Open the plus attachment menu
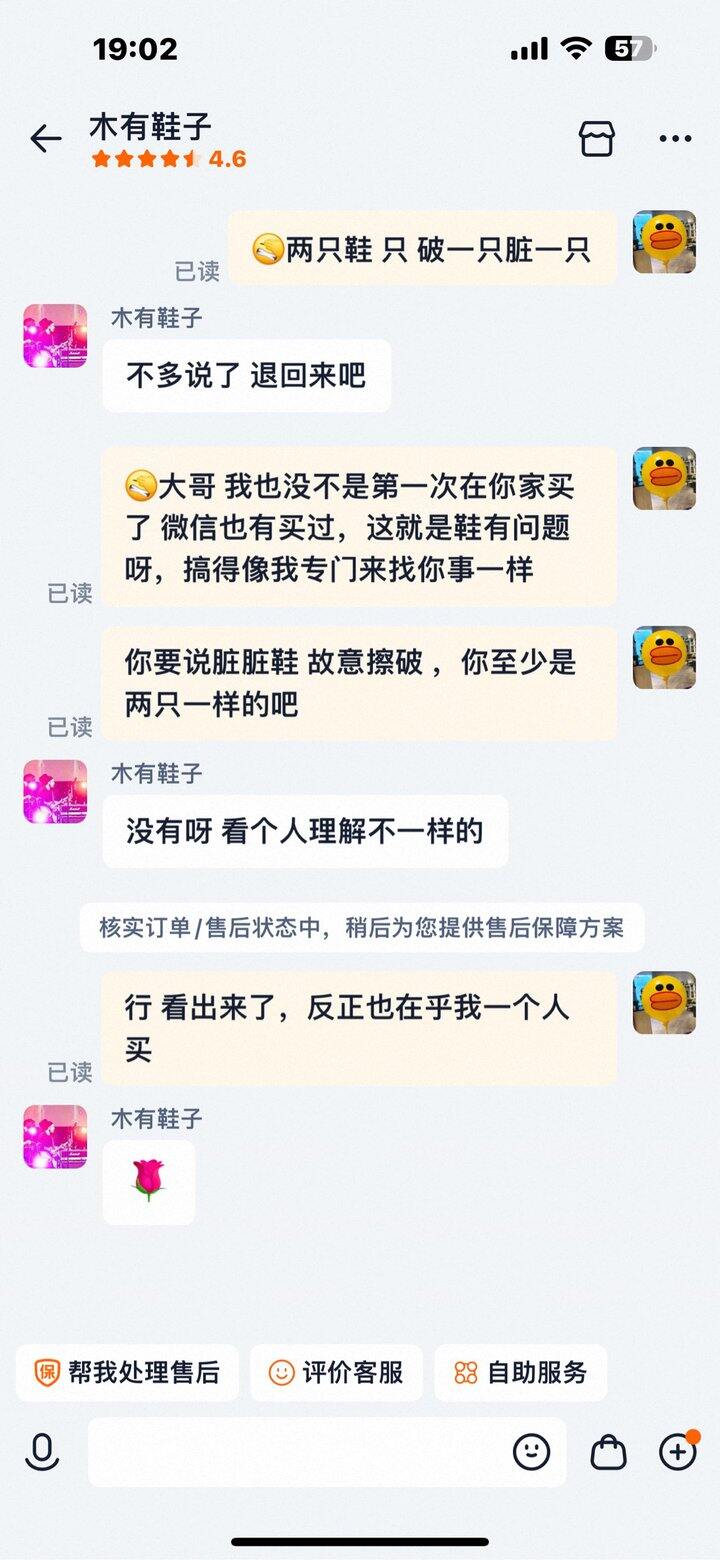720x1560 pixels. pyautogui.click(x=677, y=1452)
